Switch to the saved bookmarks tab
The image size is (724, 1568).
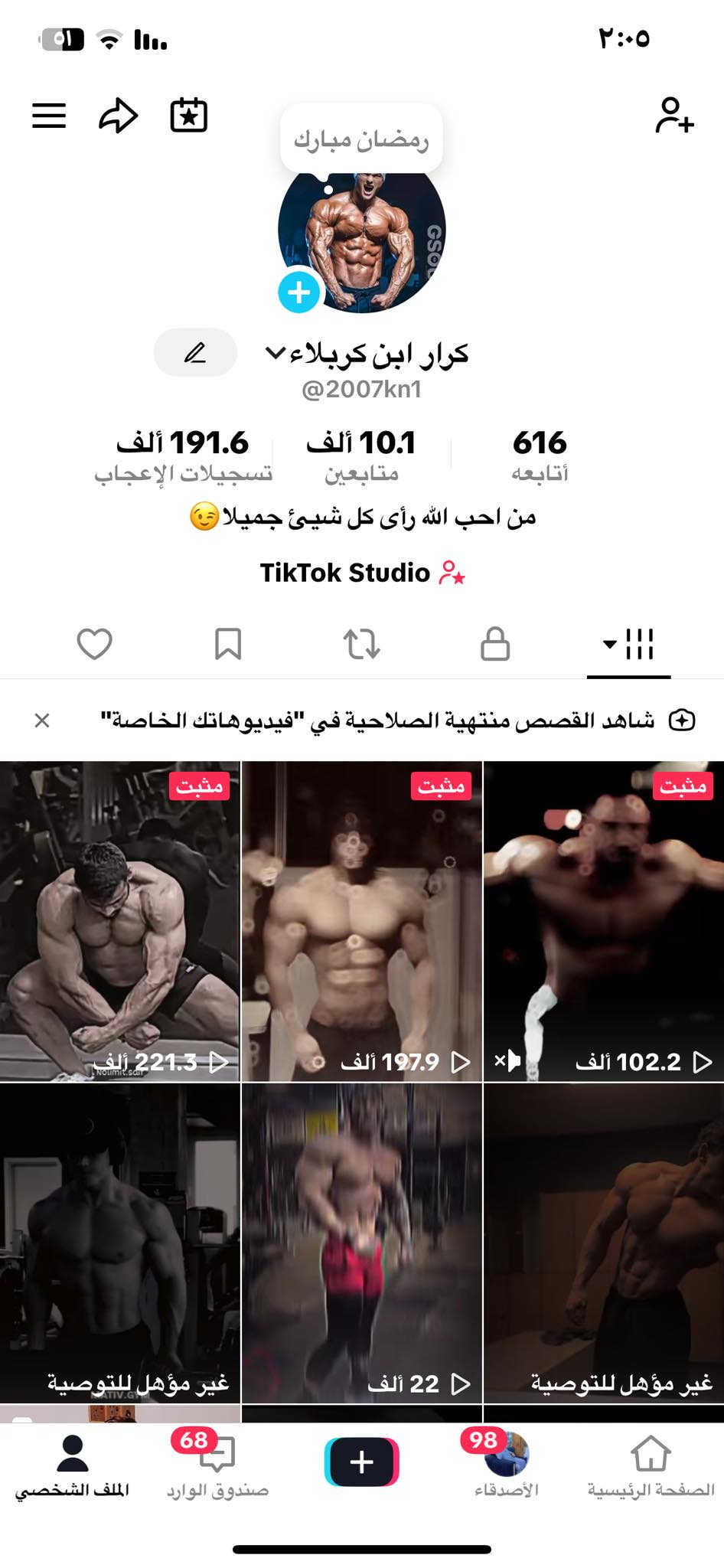tap(228, 644)
